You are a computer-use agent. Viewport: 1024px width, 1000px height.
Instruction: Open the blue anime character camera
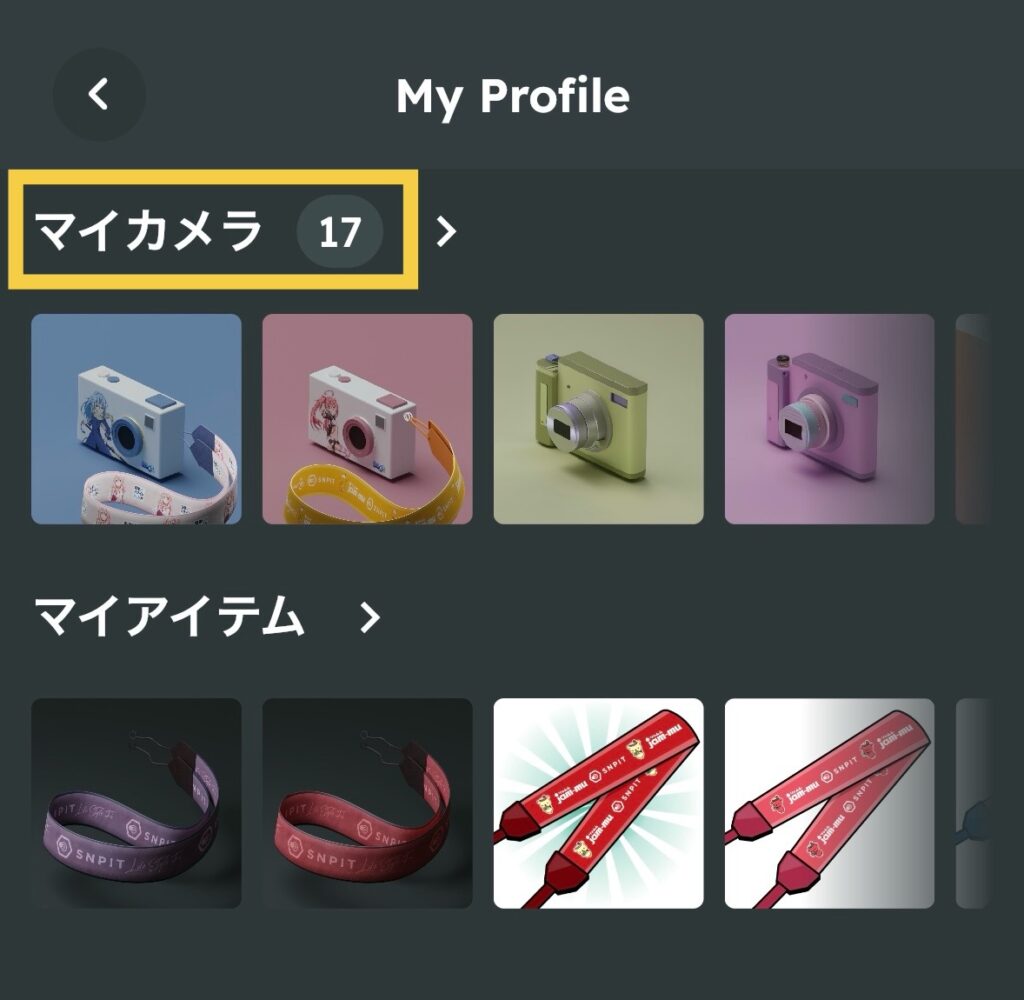point(136,419)
